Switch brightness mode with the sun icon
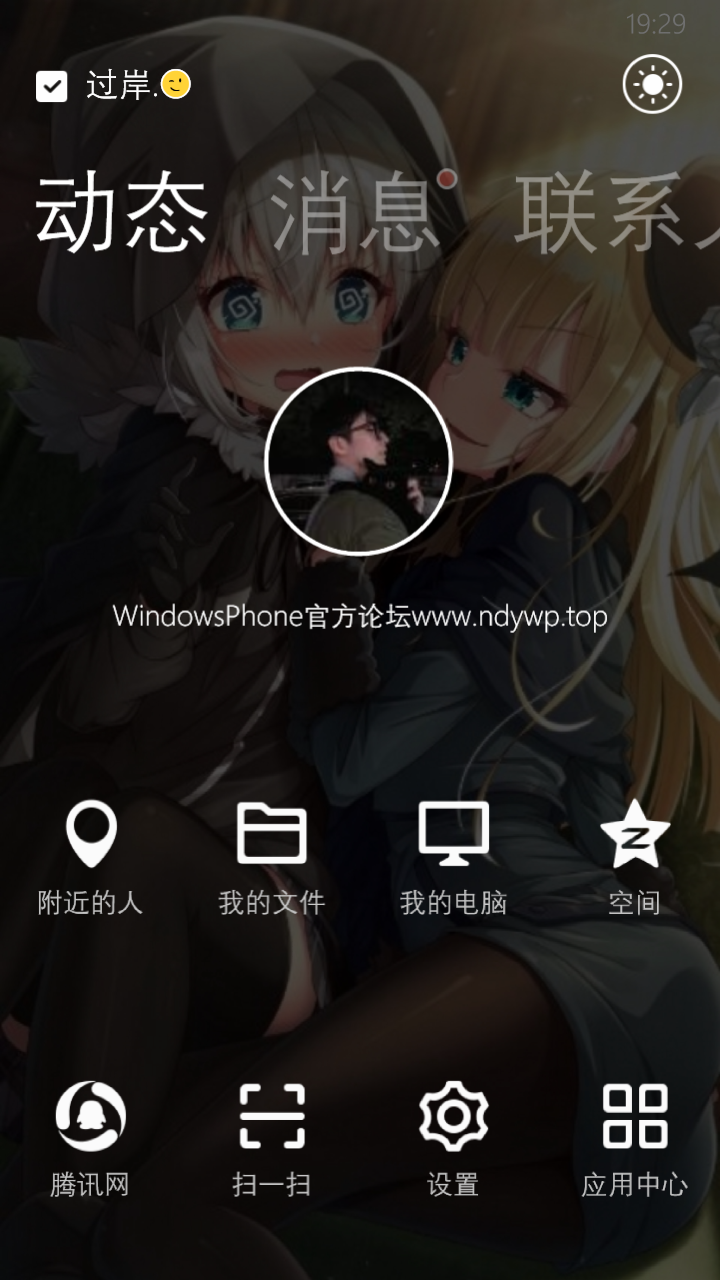The width and height of the screenshot is (720, 1280). pos(652,84)
